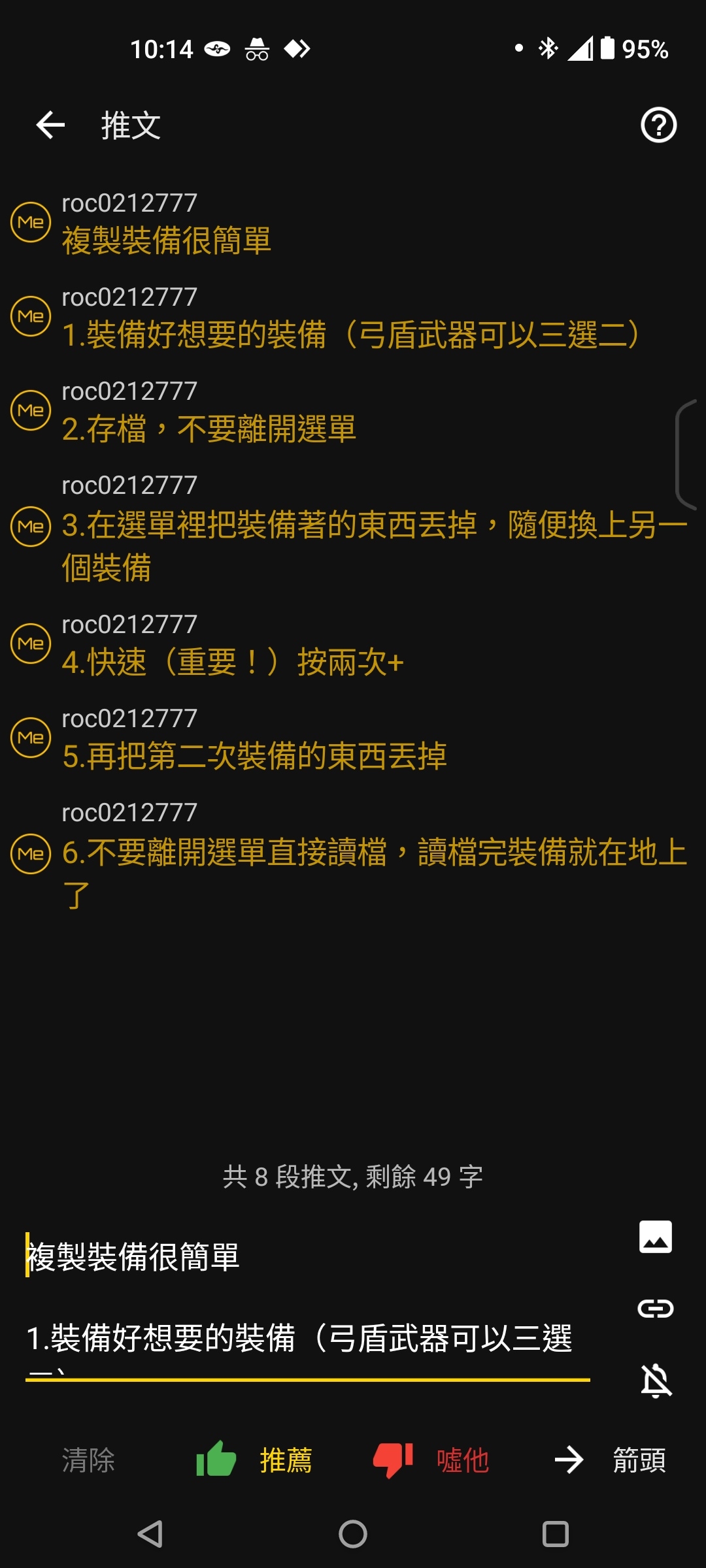Open the system recent apps button
The width and height of the screenshot is (706, 1568).
coord(556,1534)
